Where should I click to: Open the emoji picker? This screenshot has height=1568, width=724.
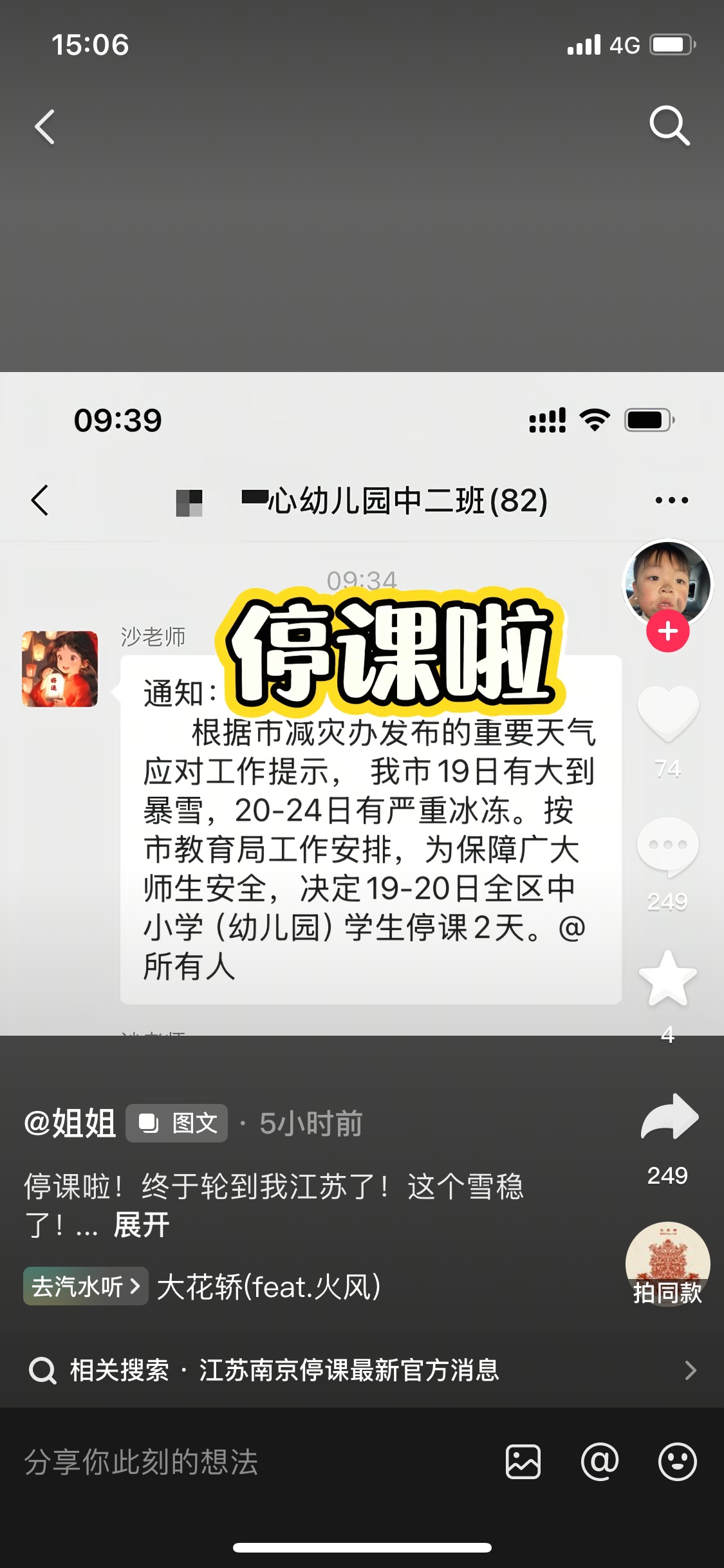677,1462
